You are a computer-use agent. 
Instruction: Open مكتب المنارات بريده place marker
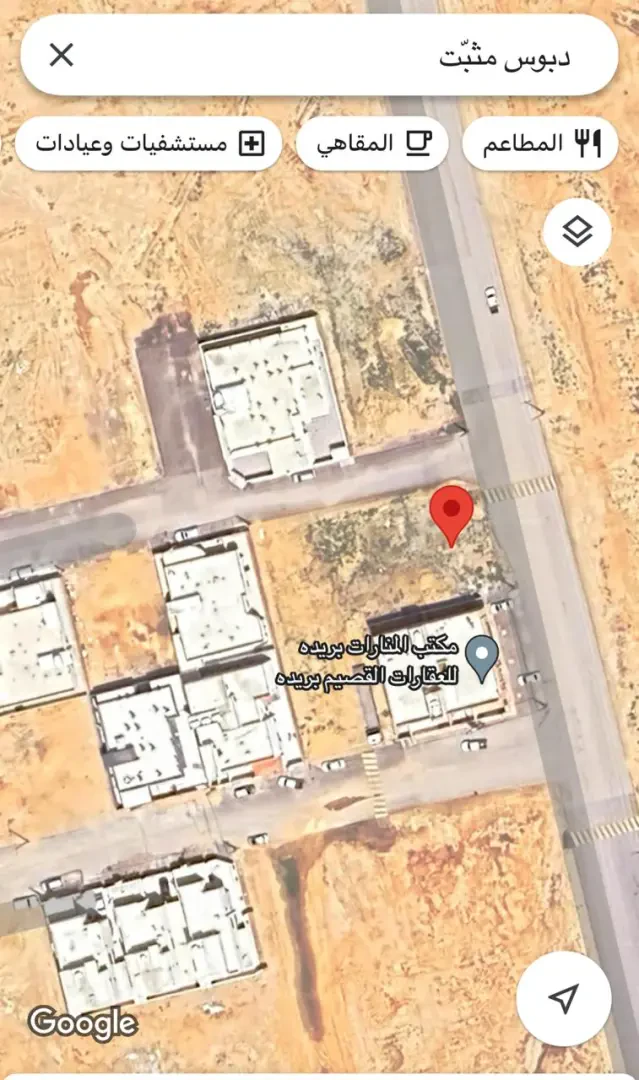(483, 658)
